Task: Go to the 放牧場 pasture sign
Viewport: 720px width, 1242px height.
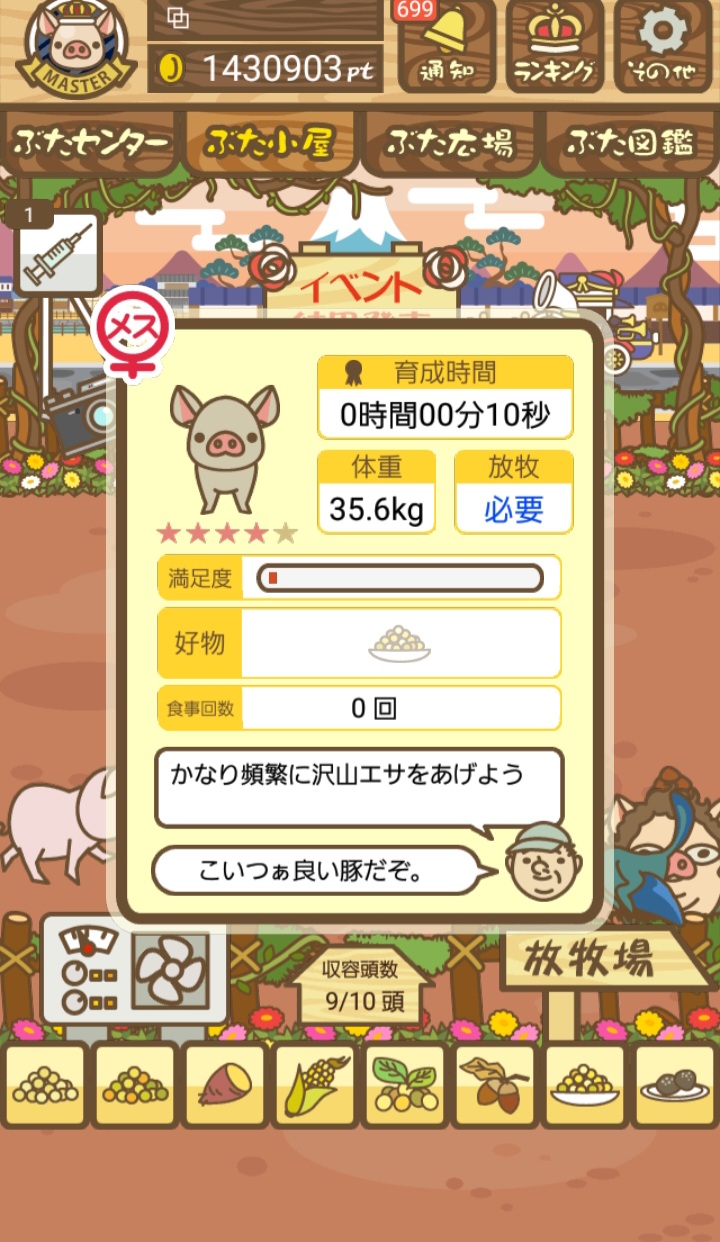Action: (x=590, y=960)
